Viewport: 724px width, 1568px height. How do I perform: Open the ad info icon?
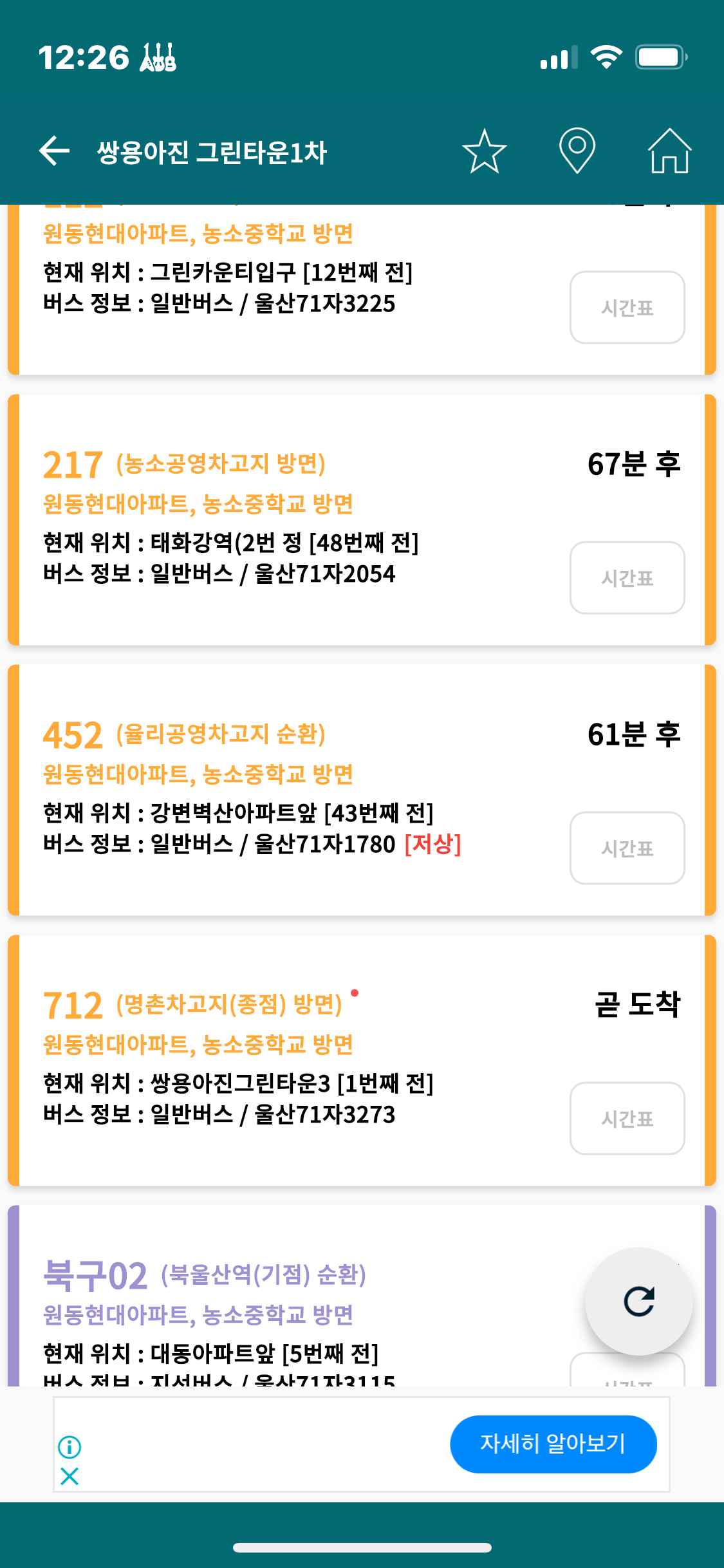[70, 1447]
